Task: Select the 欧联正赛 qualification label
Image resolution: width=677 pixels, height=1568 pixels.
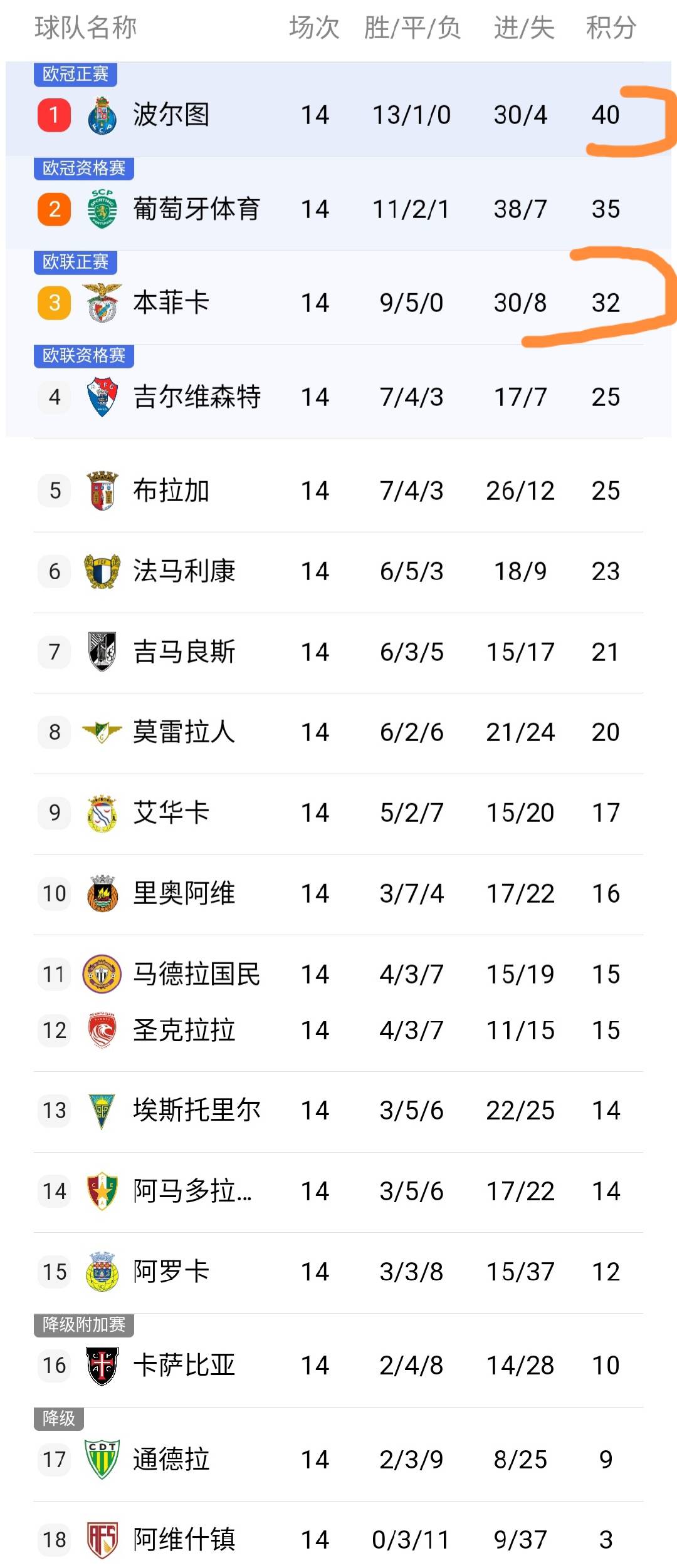Action: click(x=74, y=264)
